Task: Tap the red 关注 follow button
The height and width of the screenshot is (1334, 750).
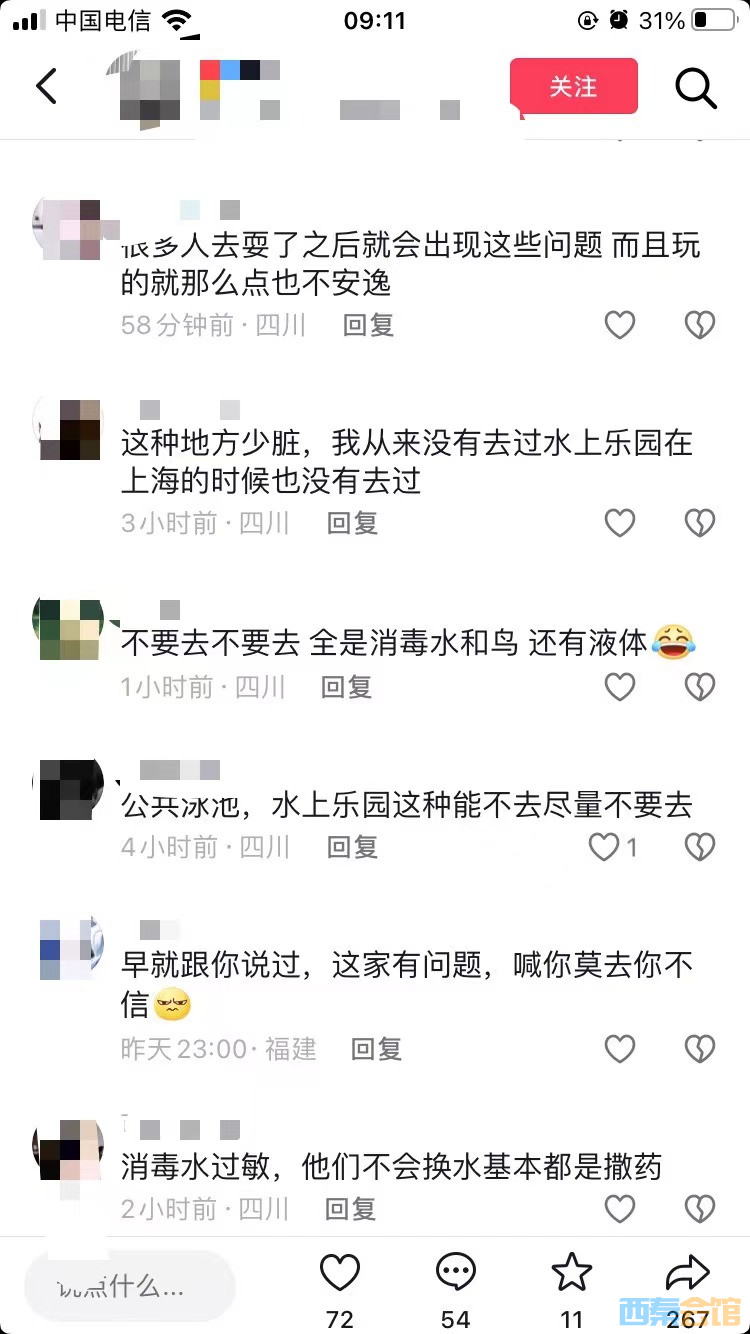Action: tap(573, 86)
